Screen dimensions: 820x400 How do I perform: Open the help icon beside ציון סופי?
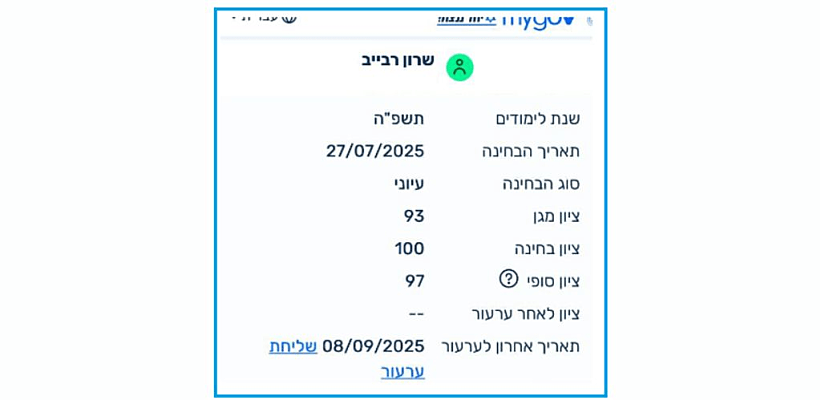508,279
